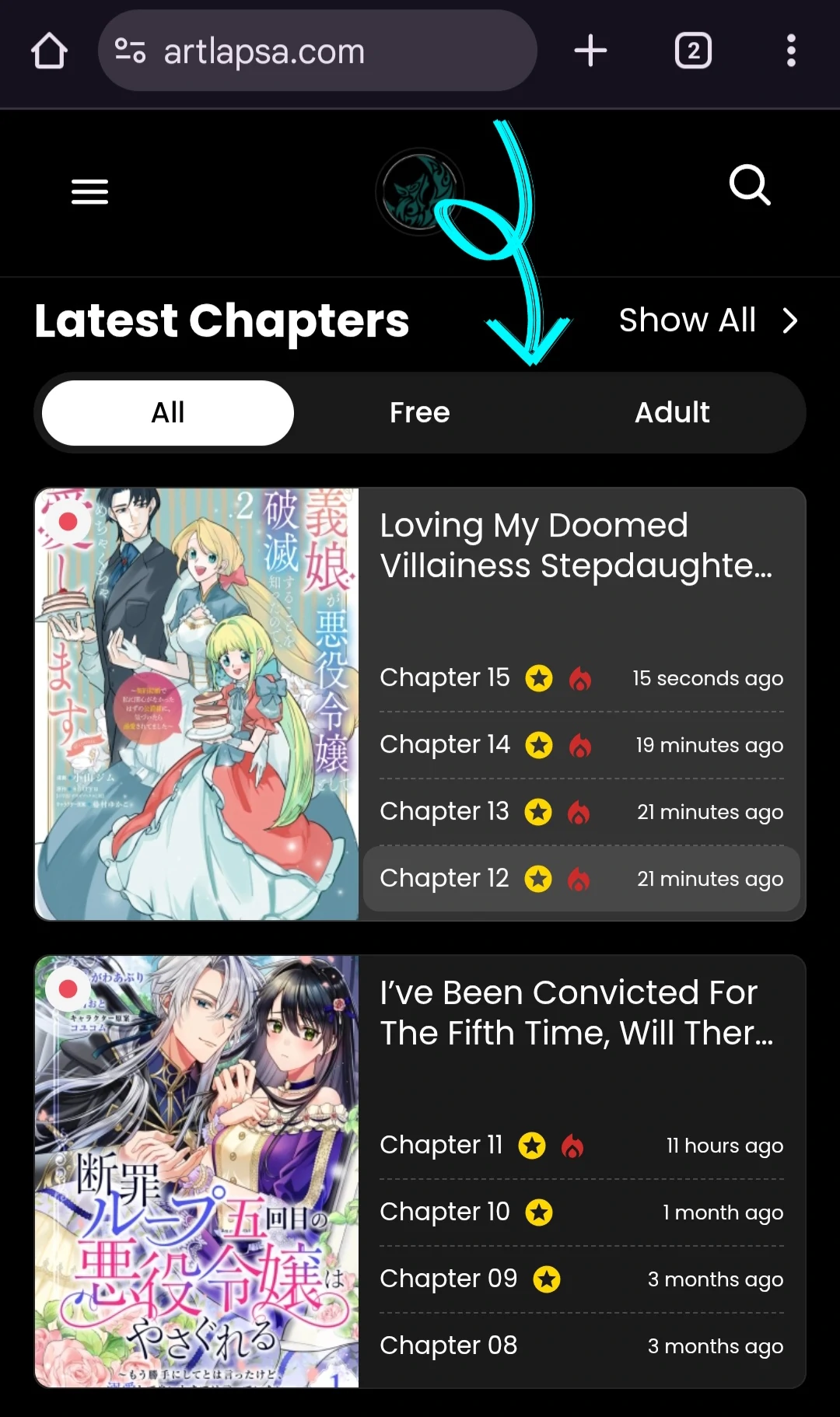Open the browser overflow menu
This screenshot has height=1417, width=840.
point(791,51)
